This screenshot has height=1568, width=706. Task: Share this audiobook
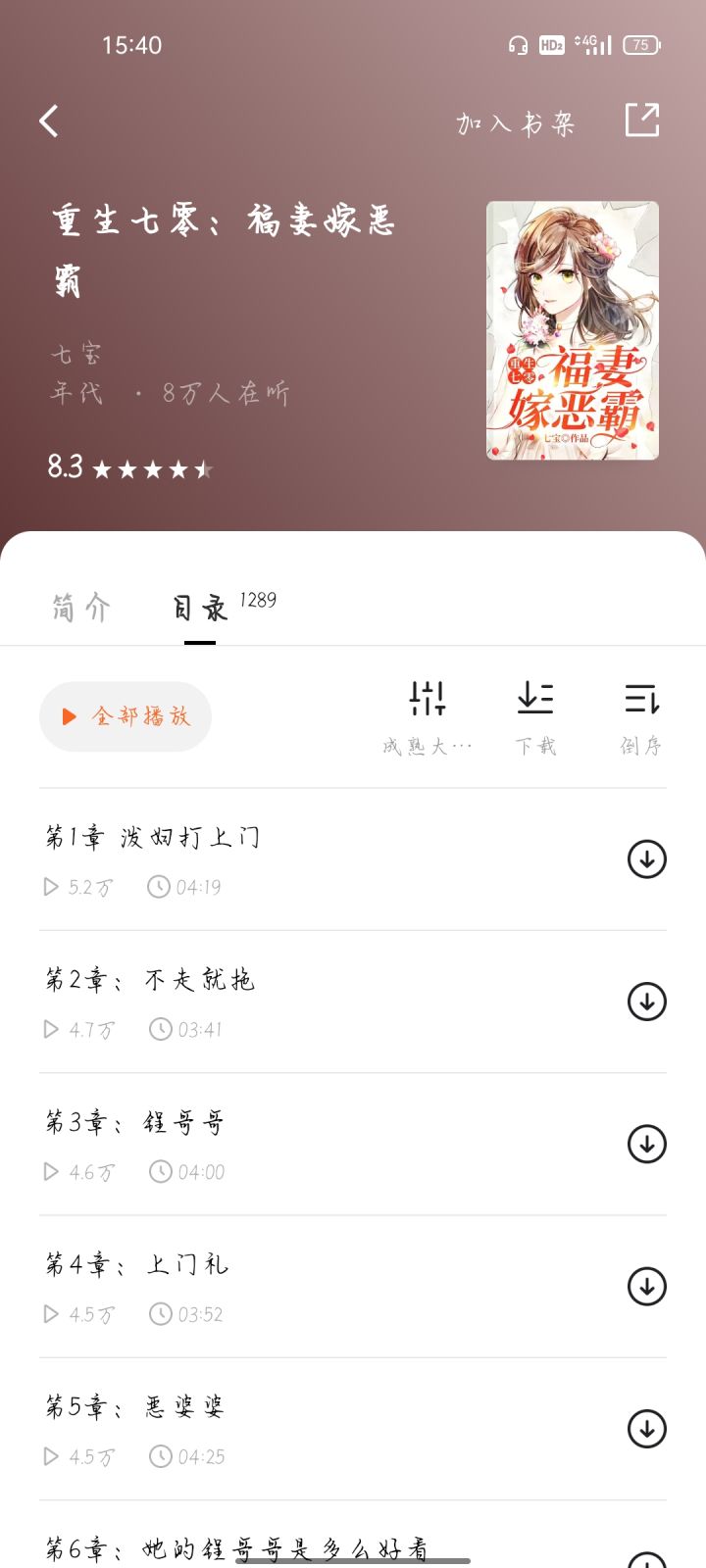pyautogui.click(x=642, y=121)
